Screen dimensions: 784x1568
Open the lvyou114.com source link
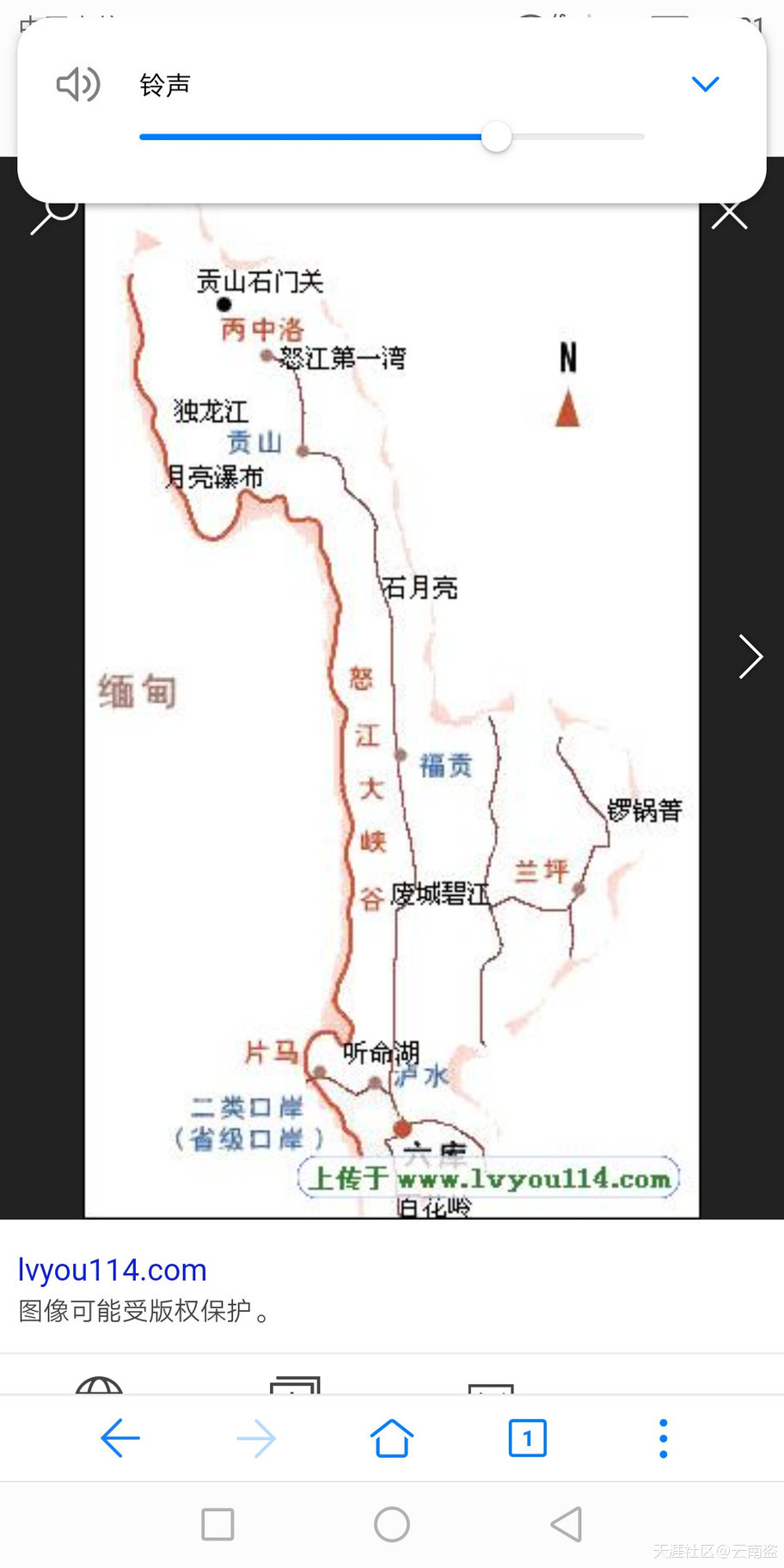113,1270
